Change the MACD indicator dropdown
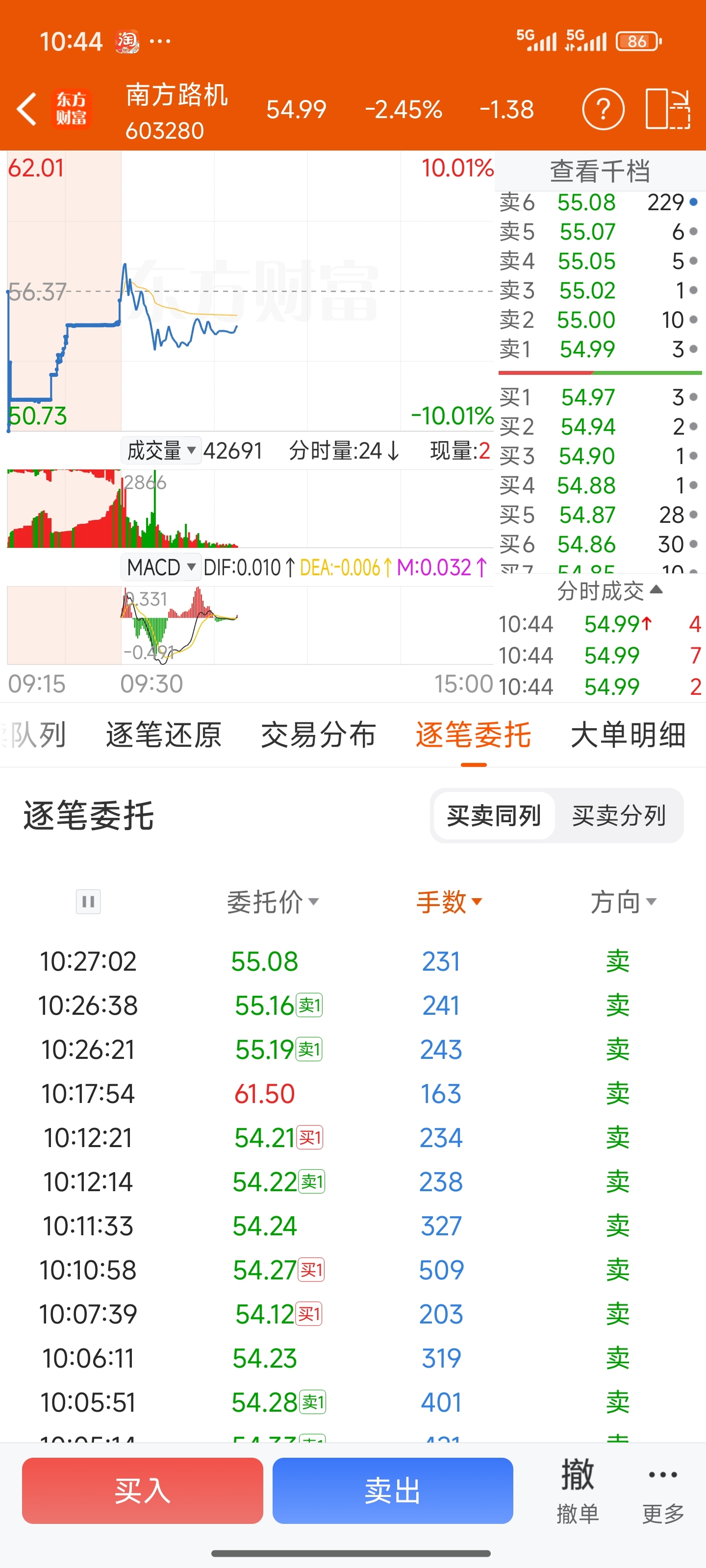706x1568 pixels. [x=161, y=567]
